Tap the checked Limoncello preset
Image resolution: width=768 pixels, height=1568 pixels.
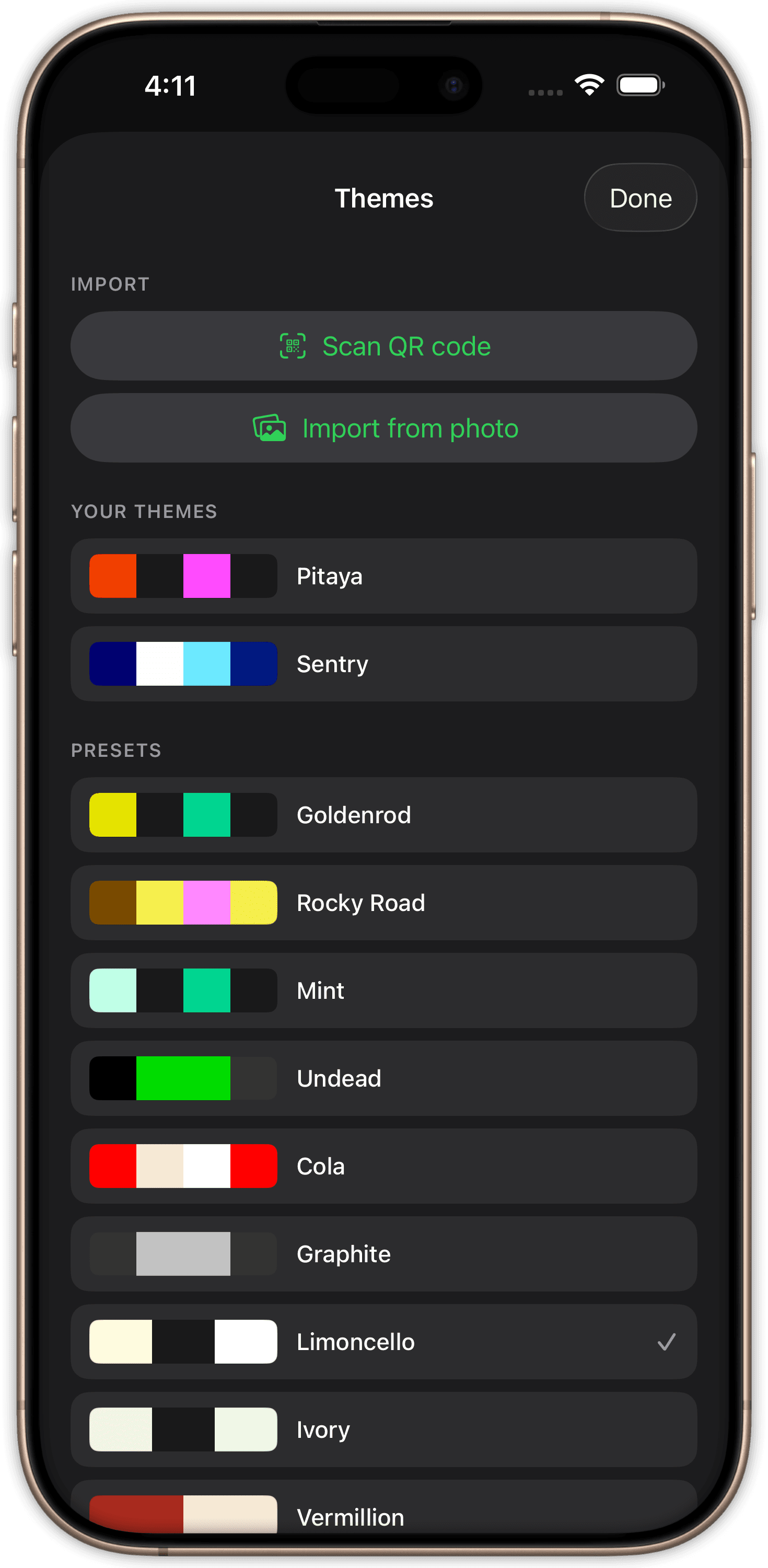pyautogui.click(x=384, y=1342)
